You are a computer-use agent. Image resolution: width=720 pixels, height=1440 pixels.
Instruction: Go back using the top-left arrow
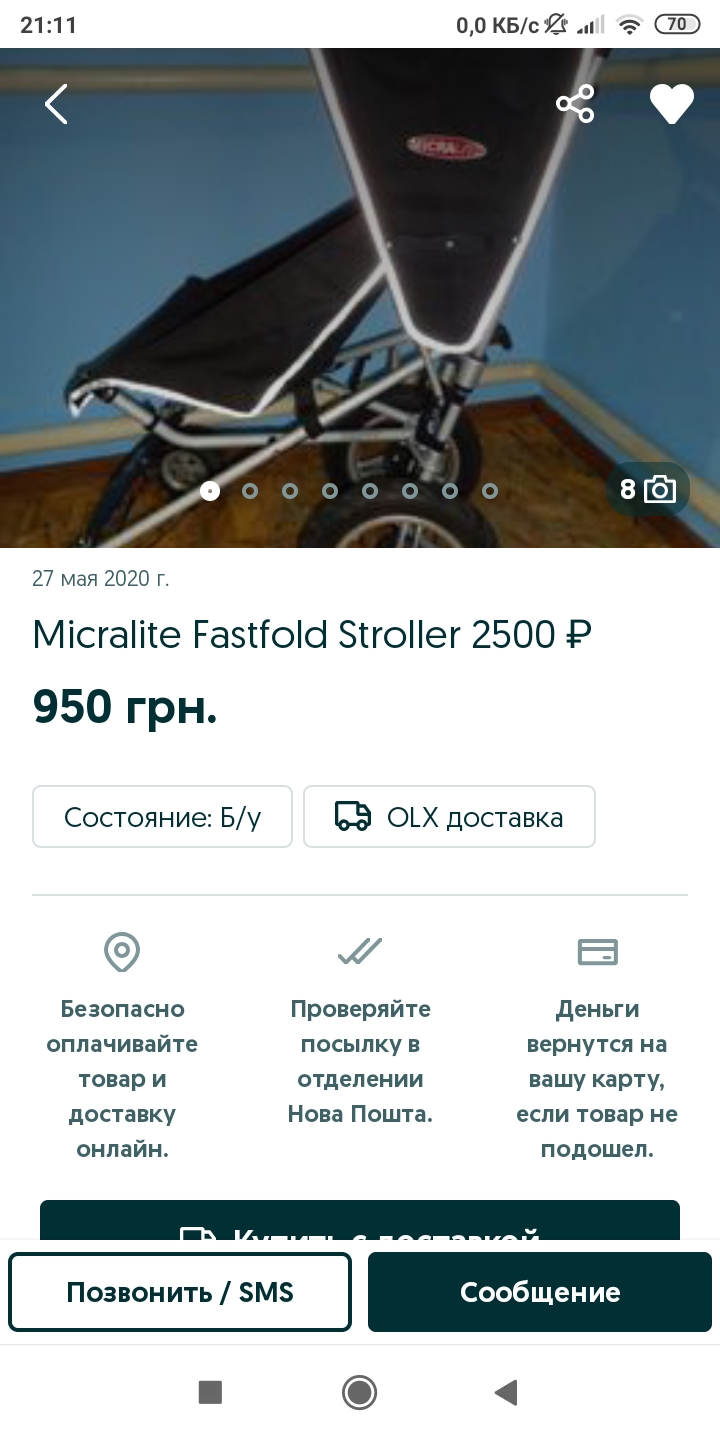click(56, 104)
